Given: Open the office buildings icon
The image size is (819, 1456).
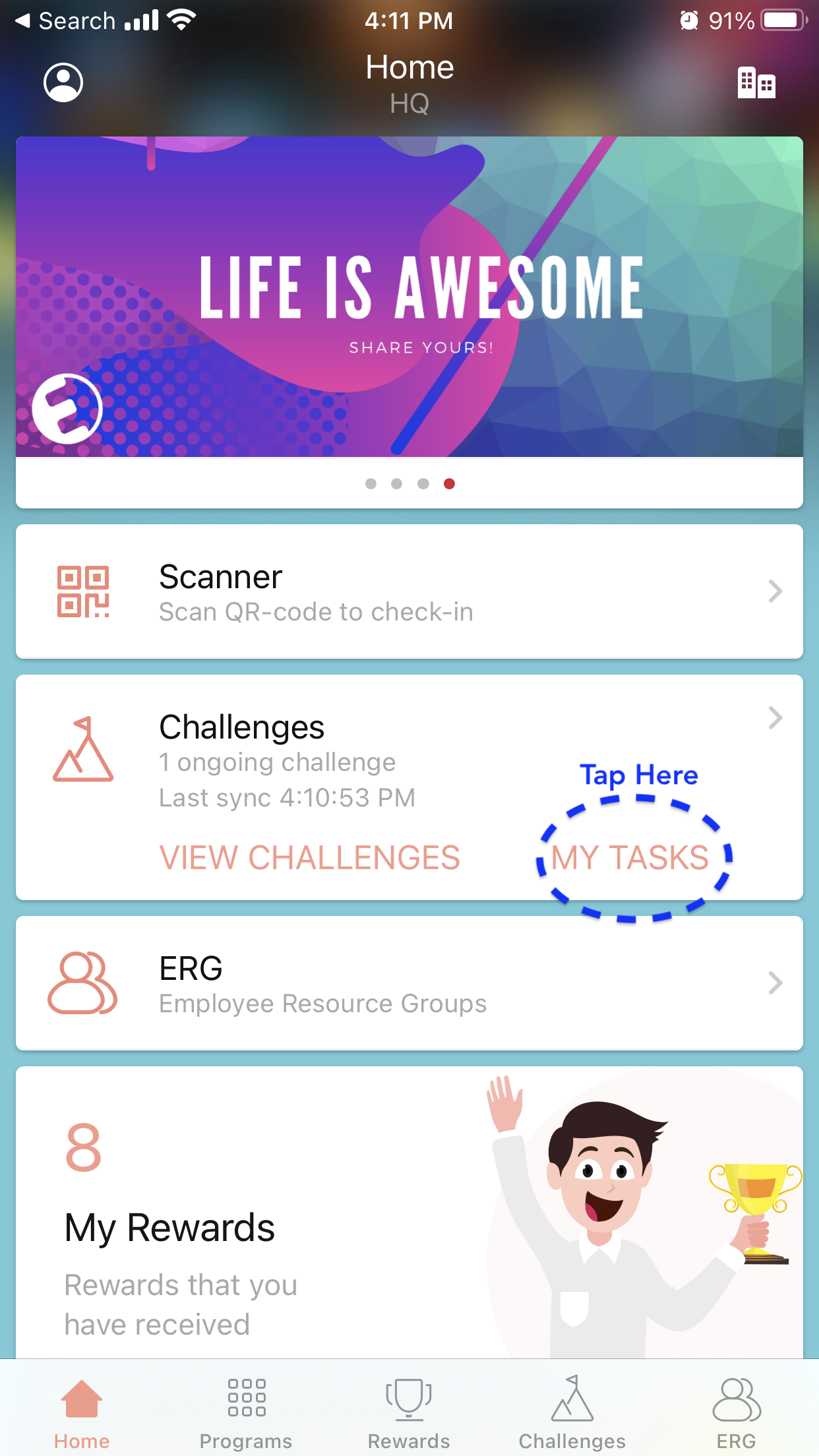Looking at the screenshot, I should (756, 83).
